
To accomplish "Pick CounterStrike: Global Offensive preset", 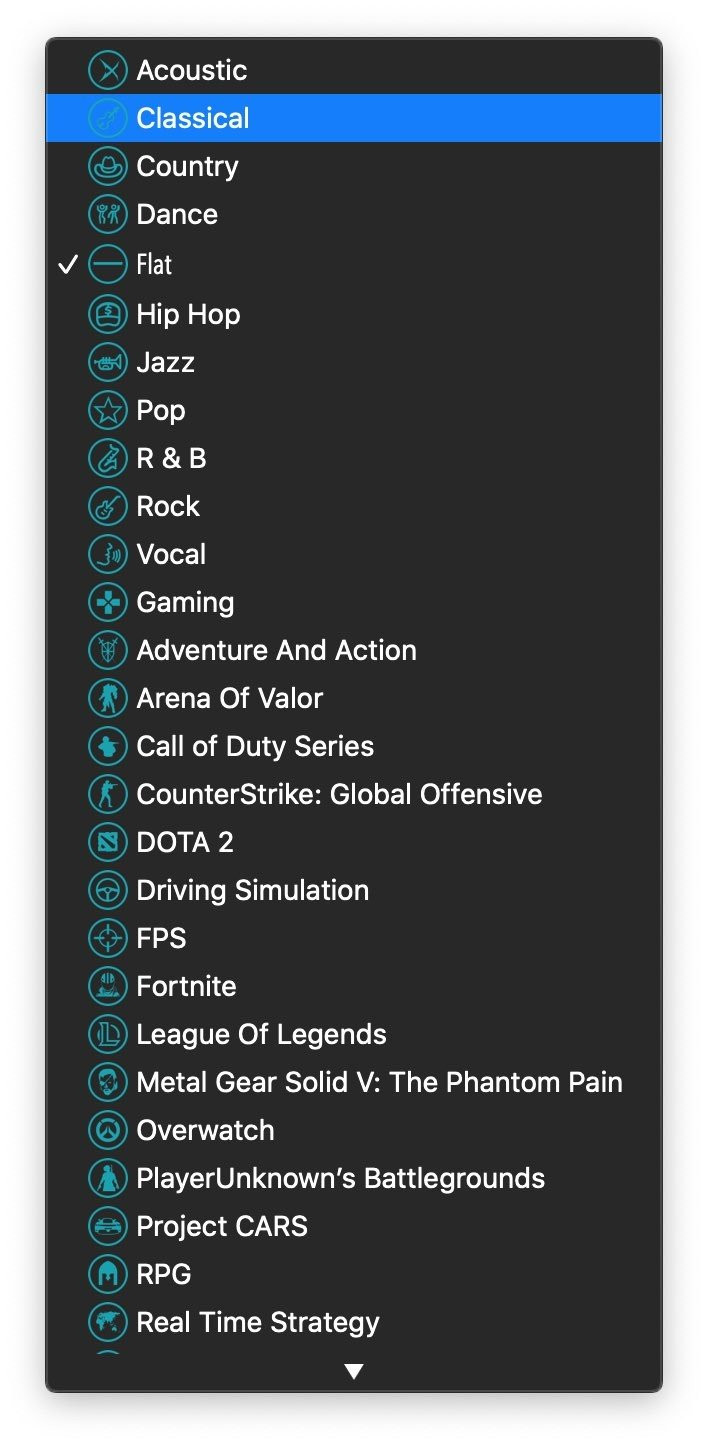I will (x=339, y=794).
